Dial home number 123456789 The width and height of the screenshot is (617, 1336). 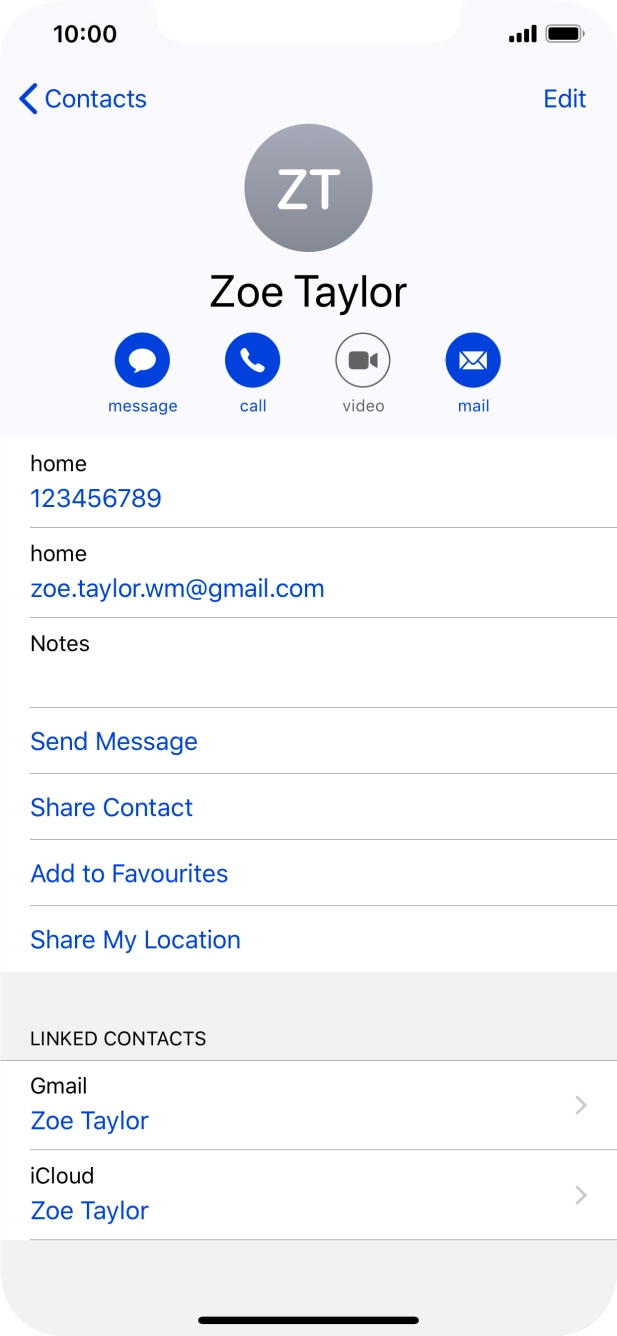tap(96, 498)
